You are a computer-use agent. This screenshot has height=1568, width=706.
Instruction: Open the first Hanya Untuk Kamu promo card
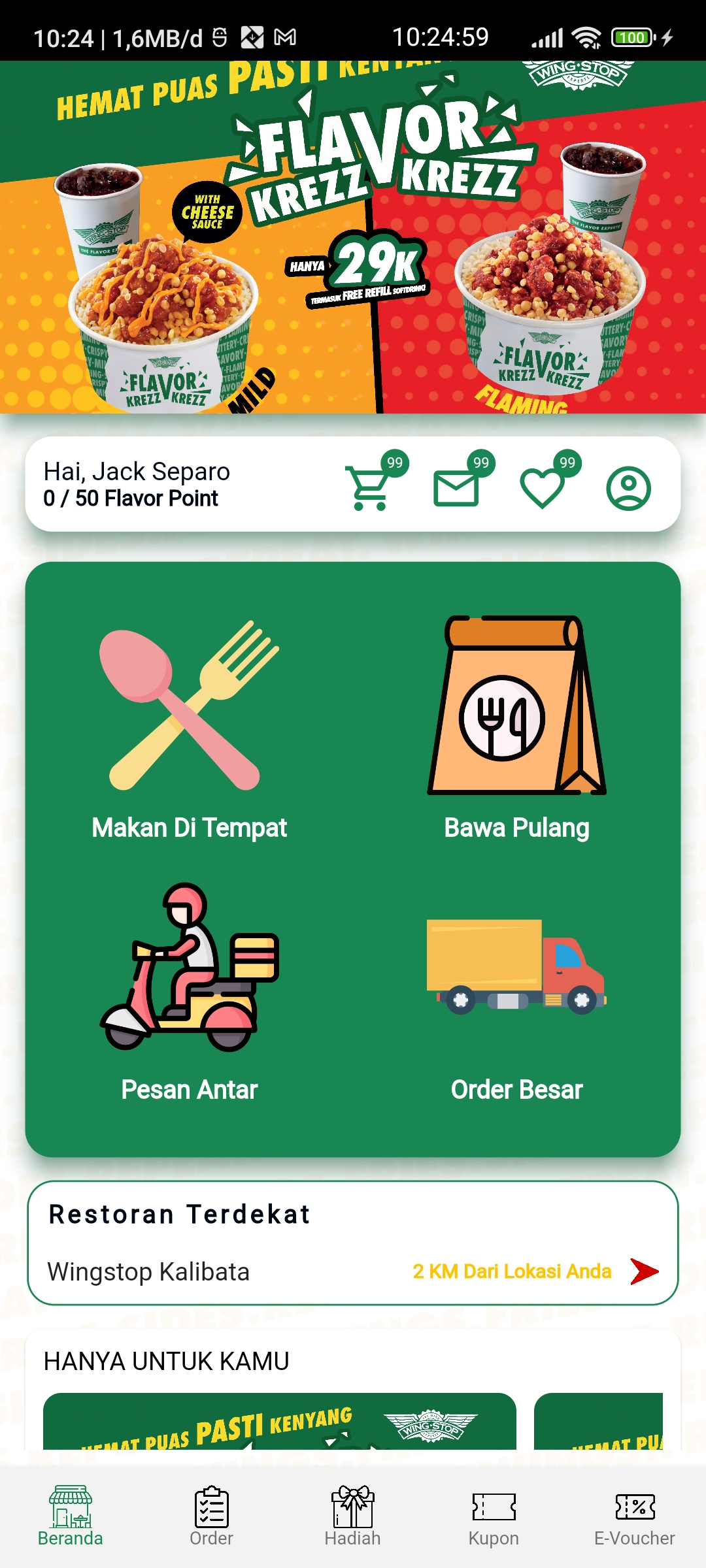pyautogui.click(x=280, y=1422)
